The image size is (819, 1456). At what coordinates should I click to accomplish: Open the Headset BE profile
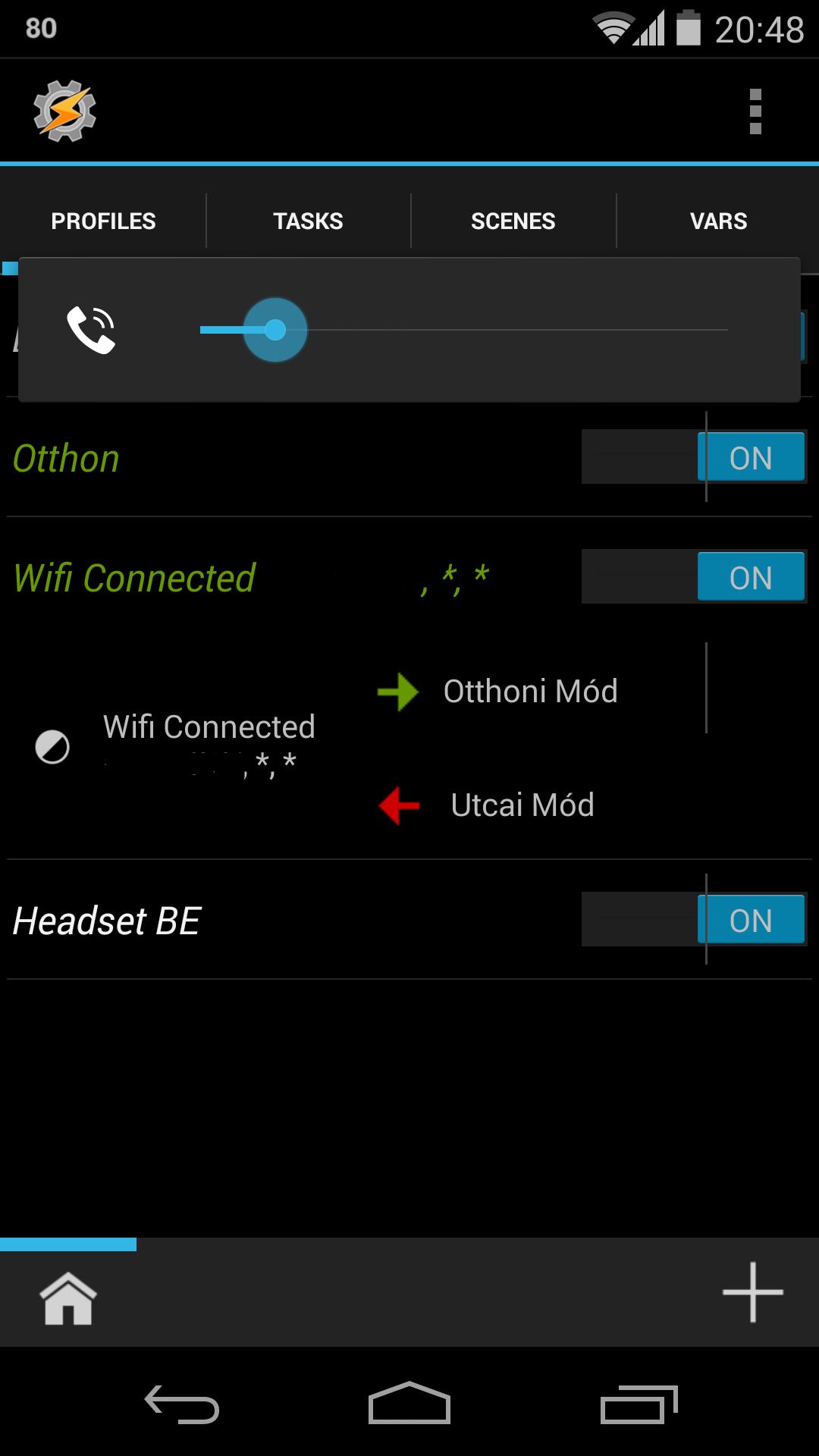(x=107, y=921)
